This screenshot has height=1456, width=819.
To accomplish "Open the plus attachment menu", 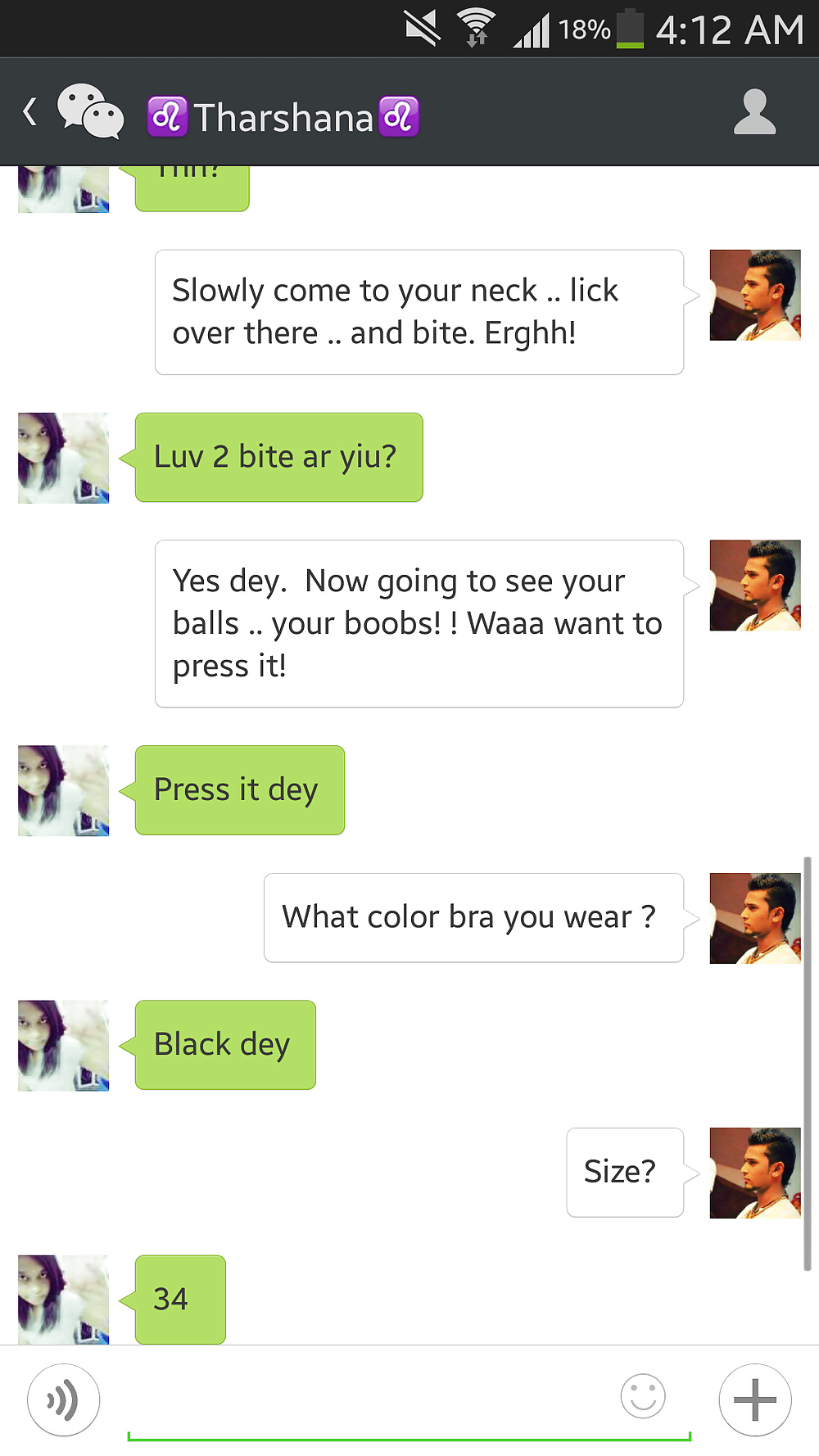I will tap(755, 1399).
